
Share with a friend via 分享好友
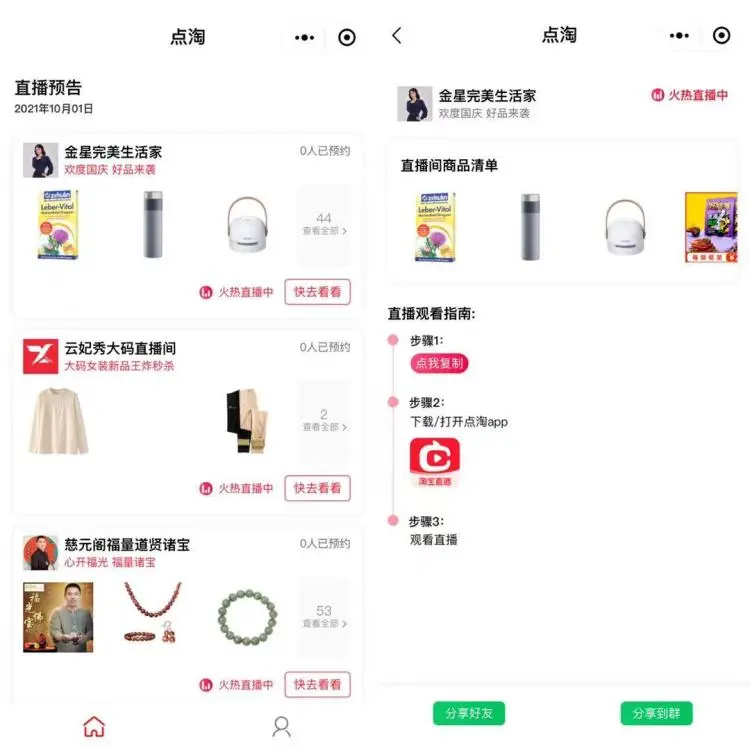click(x=469, y=713)
